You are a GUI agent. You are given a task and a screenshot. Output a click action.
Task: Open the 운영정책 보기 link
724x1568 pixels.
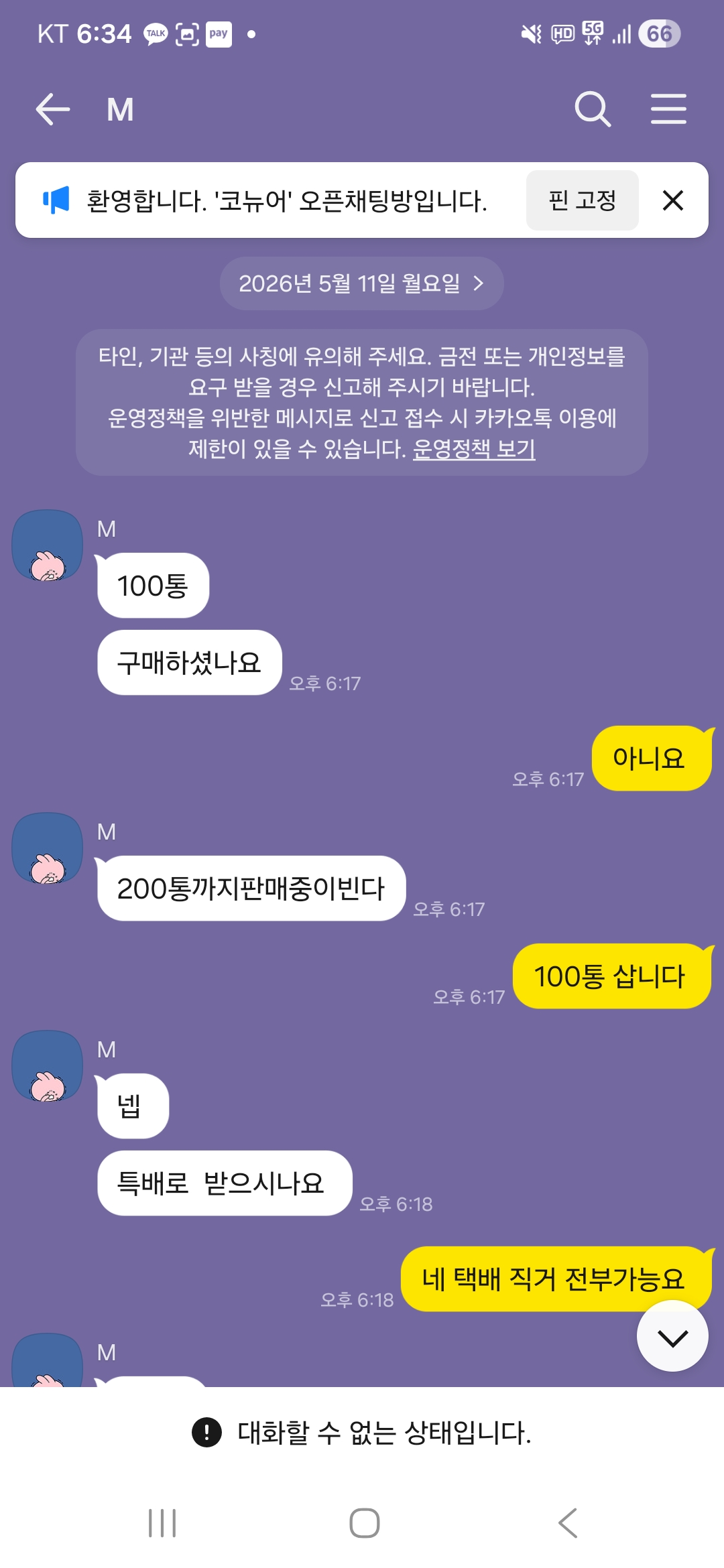(x=474, y=448)
